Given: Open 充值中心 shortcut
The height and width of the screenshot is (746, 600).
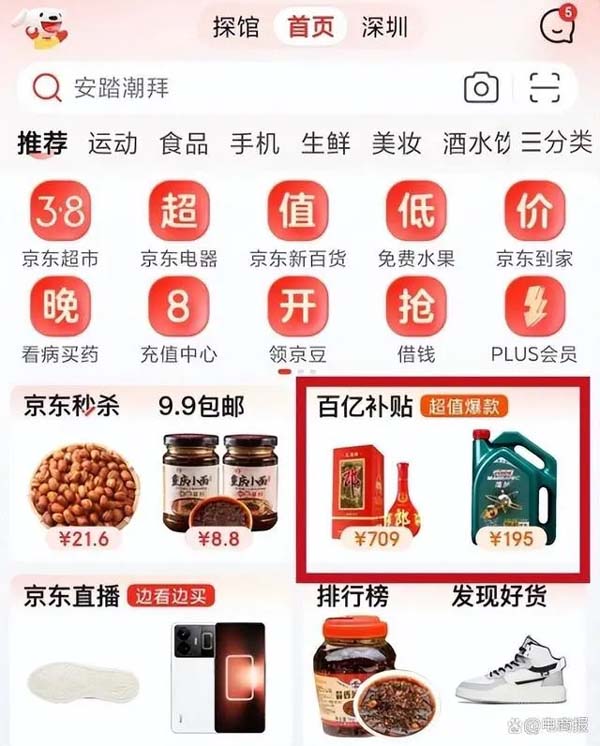Looking at the screenshot, I should coord(179,318).
